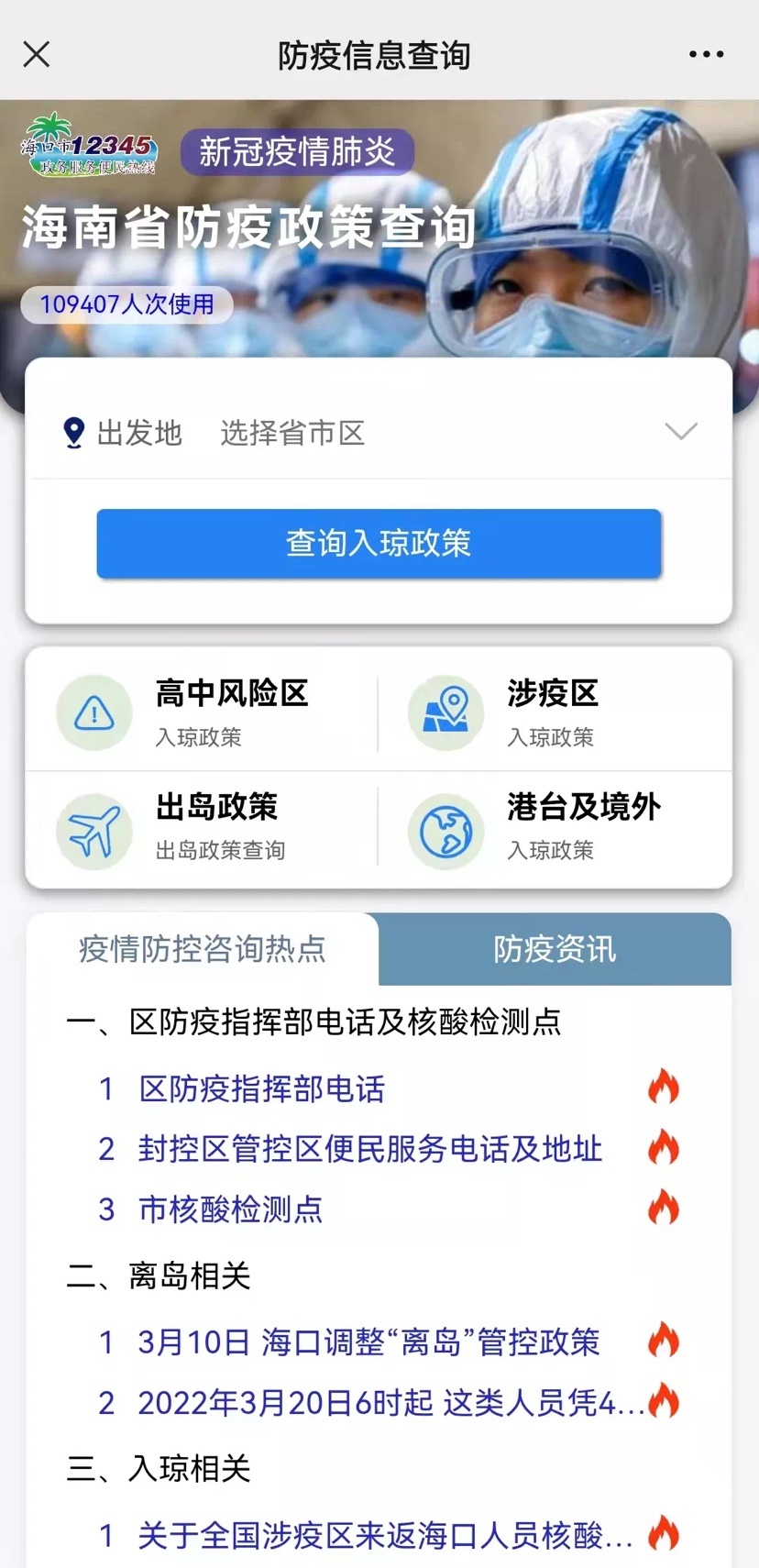
Task: Switch to 防疫资讯 tab
Action: coord(555,949)
